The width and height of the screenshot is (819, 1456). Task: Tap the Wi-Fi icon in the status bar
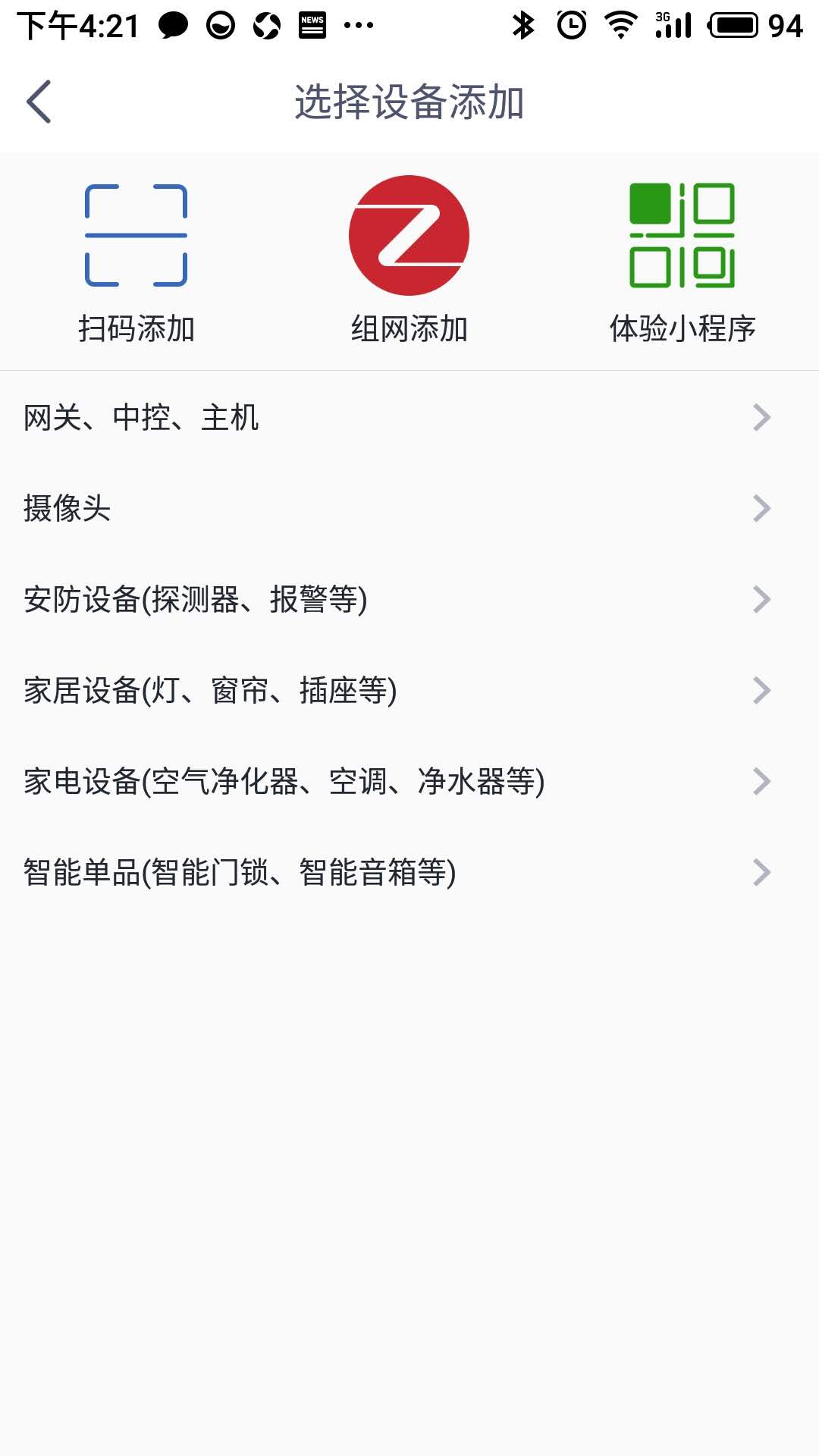pos(620,24)
